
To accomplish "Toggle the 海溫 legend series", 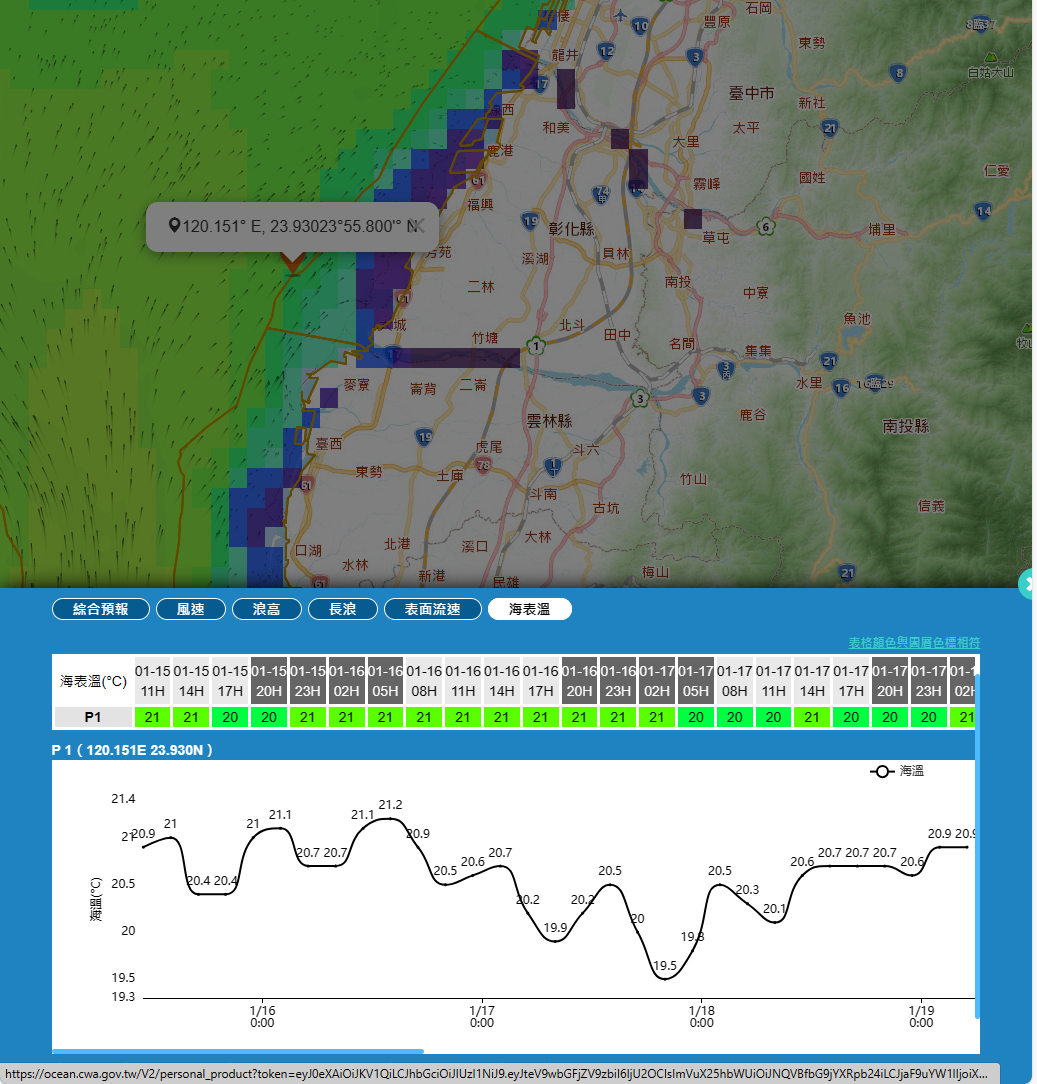I will [897, 771].
